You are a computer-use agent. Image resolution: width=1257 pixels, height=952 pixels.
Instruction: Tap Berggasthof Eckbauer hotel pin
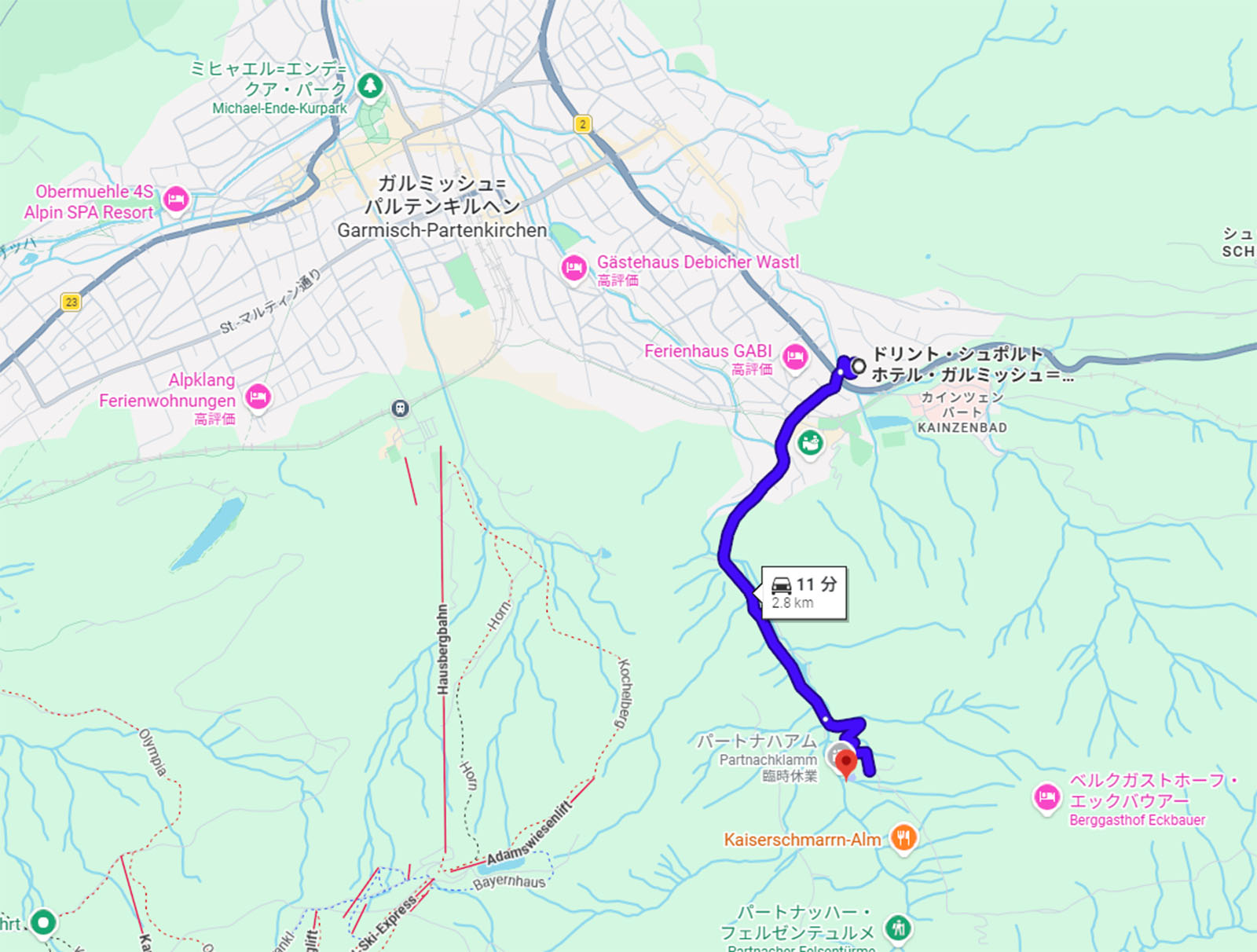(1046, 798)
